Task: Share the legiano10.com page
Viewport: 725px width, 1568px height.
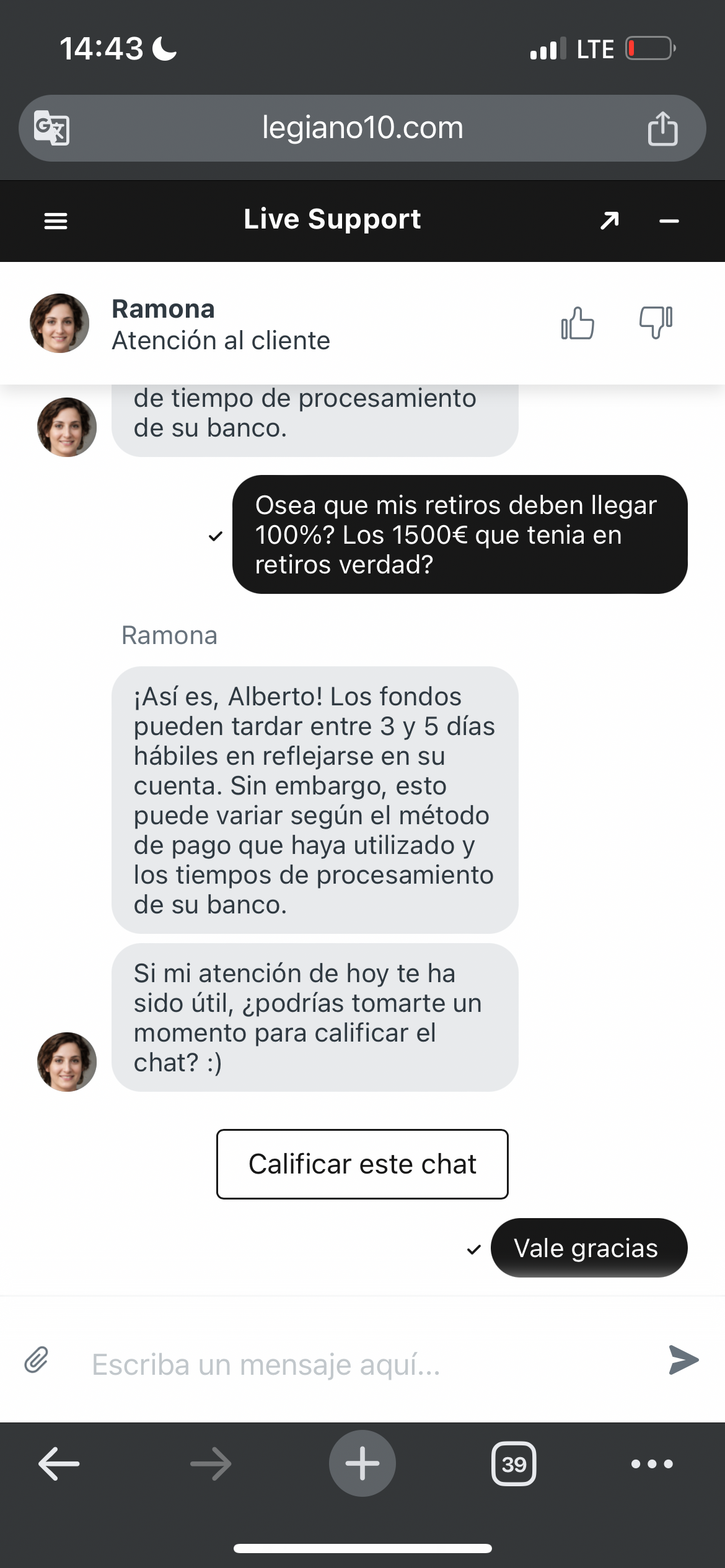Action: point(662,129)
